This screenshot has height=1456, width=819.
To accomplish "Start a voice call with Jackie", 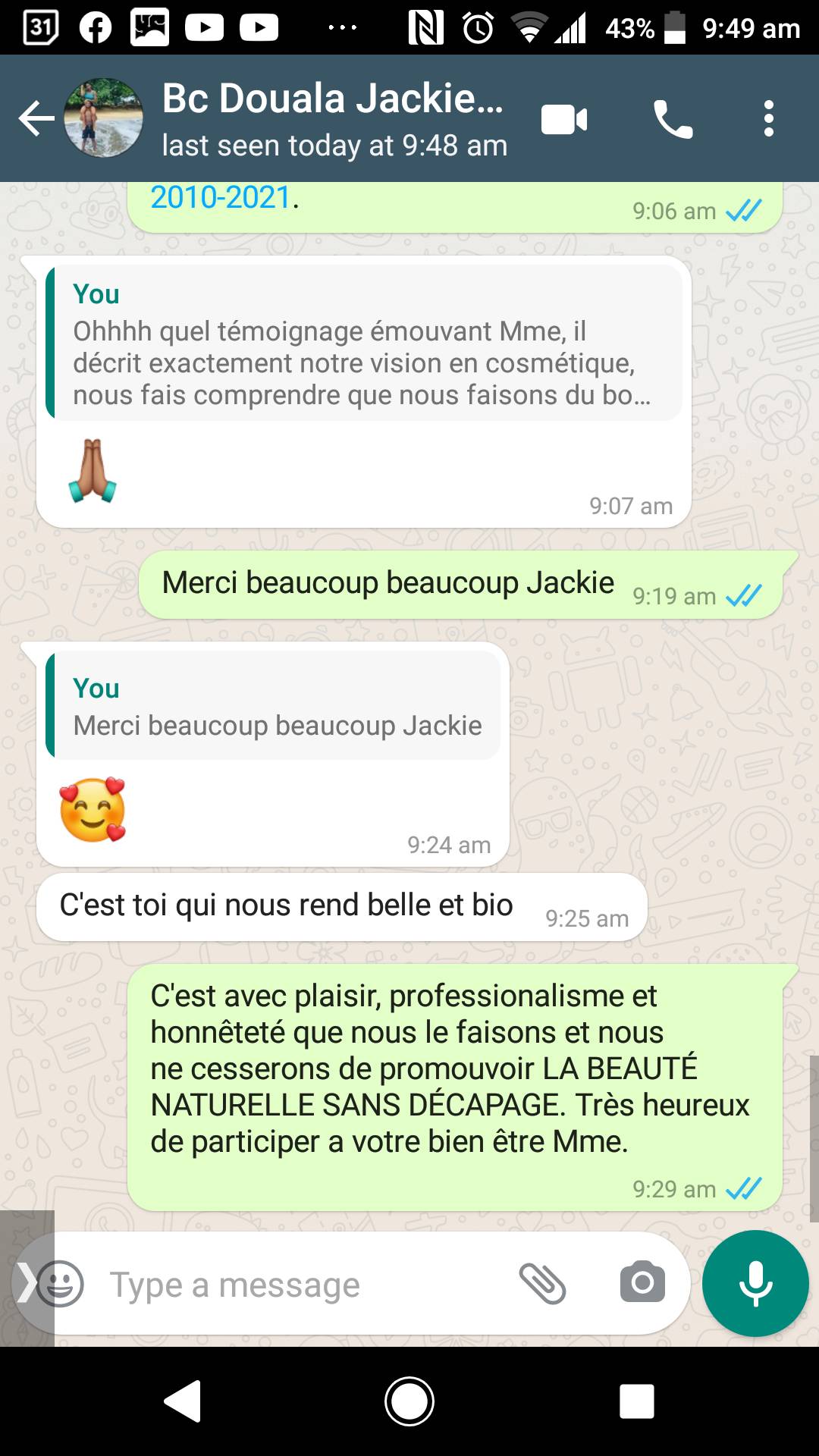I will [673, 120].
